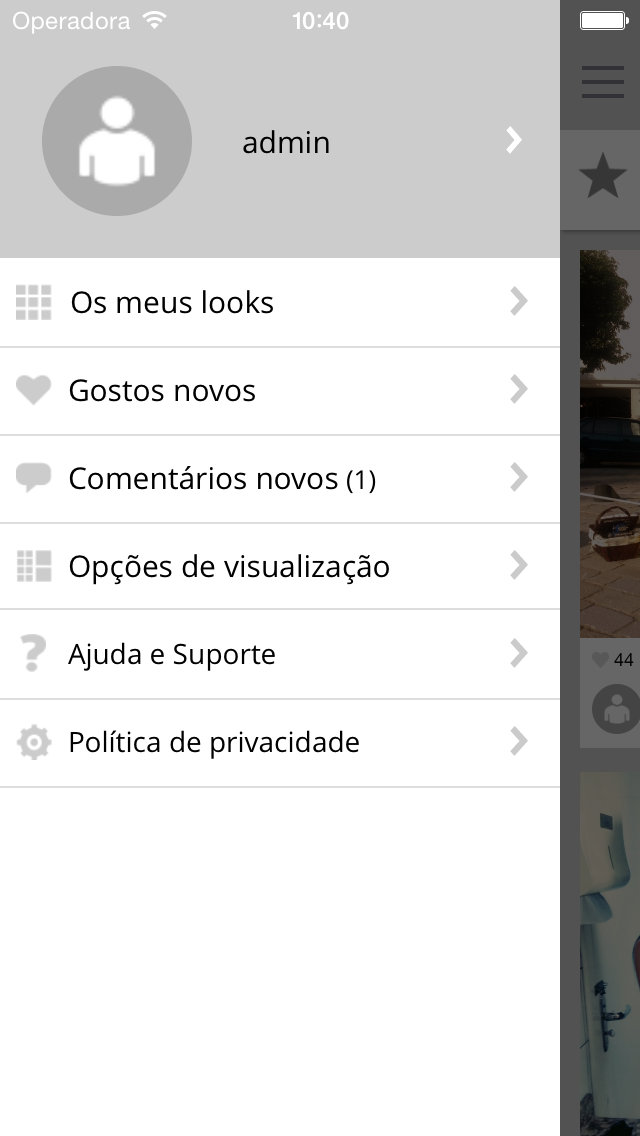Tap the hamburger menu button
This screenshot has height=1136, width=640.
(x=602, y=82)
